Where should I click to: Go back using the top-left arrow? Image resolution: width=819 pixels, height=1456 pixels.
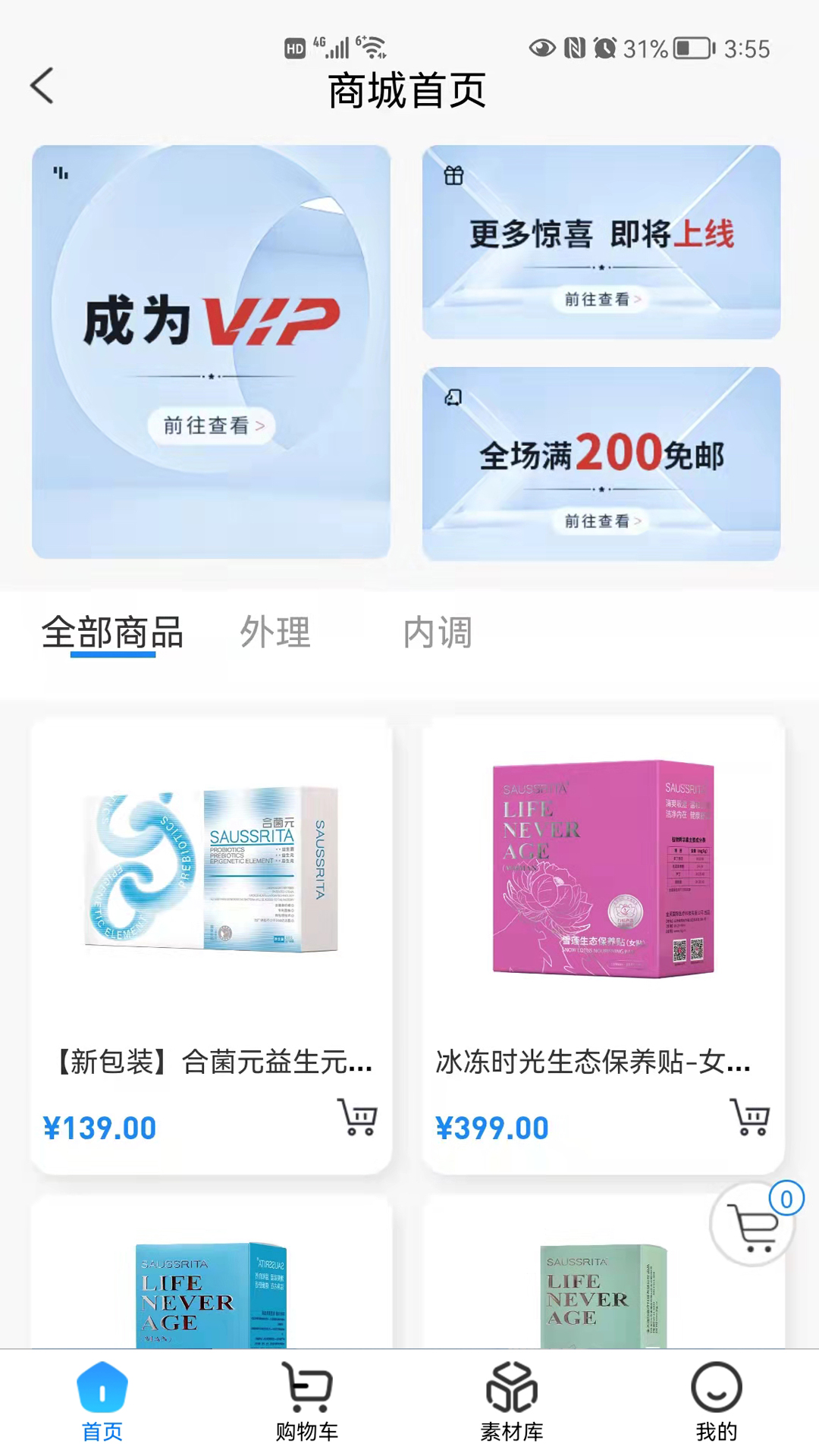click(42, 86)
